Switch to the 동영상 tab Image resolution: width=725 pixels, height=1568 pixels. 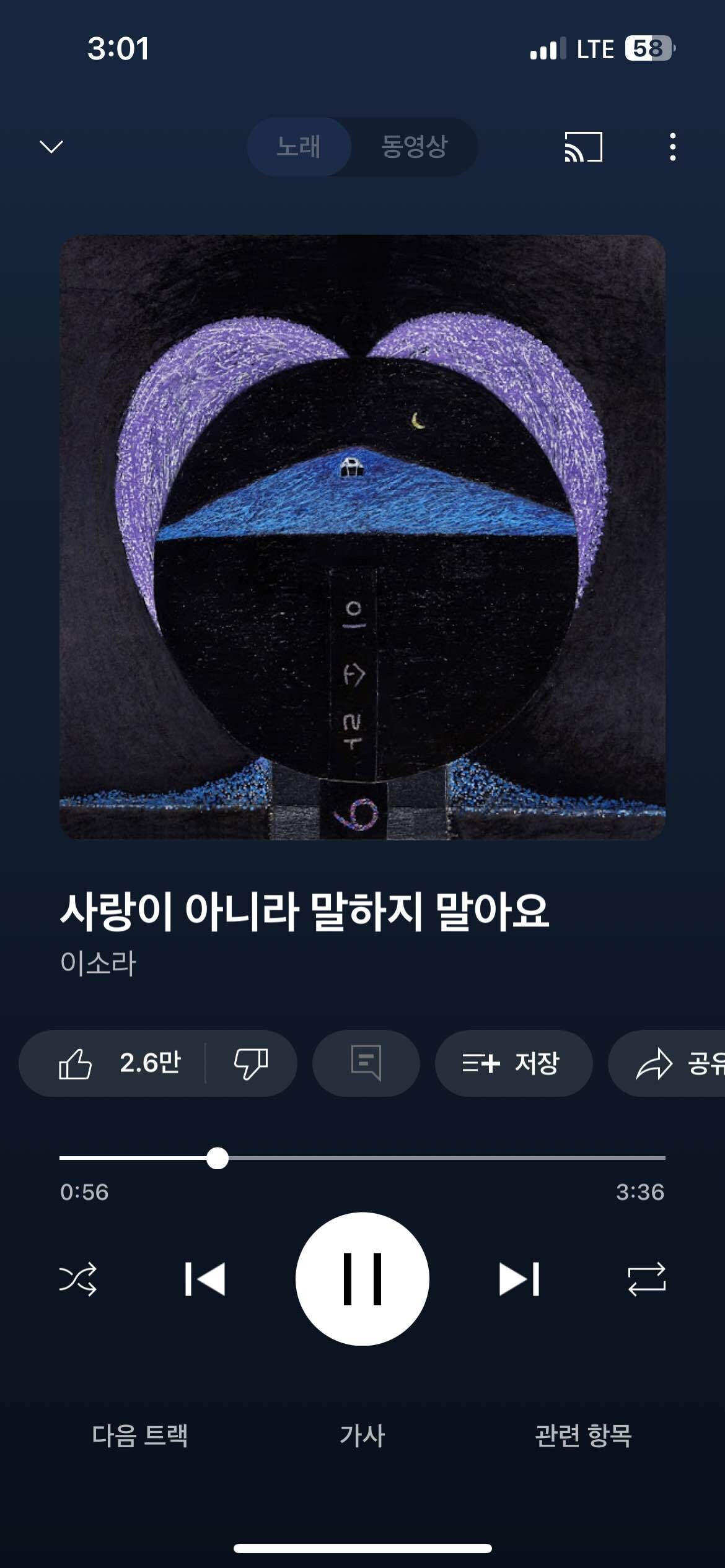point(414,147)
